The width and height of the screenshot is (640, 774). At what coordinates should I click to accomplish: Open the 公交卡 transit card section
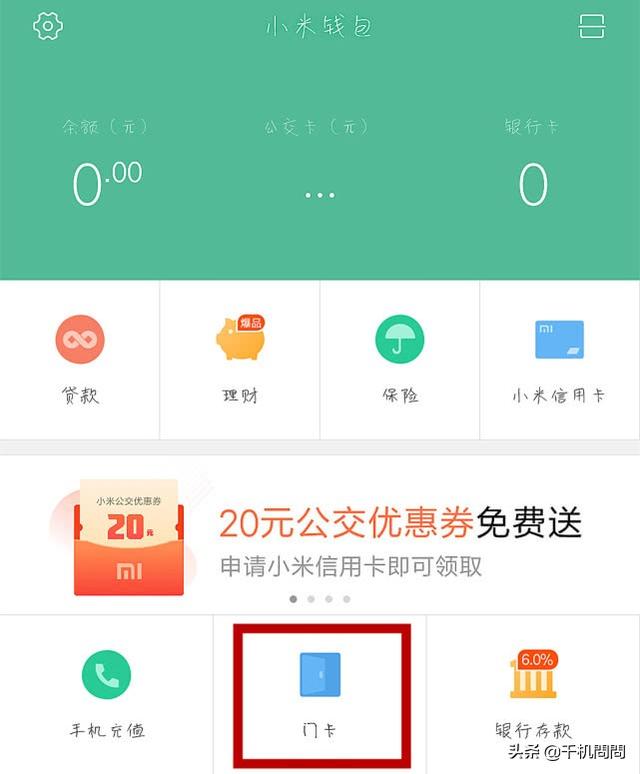(319, 167)
